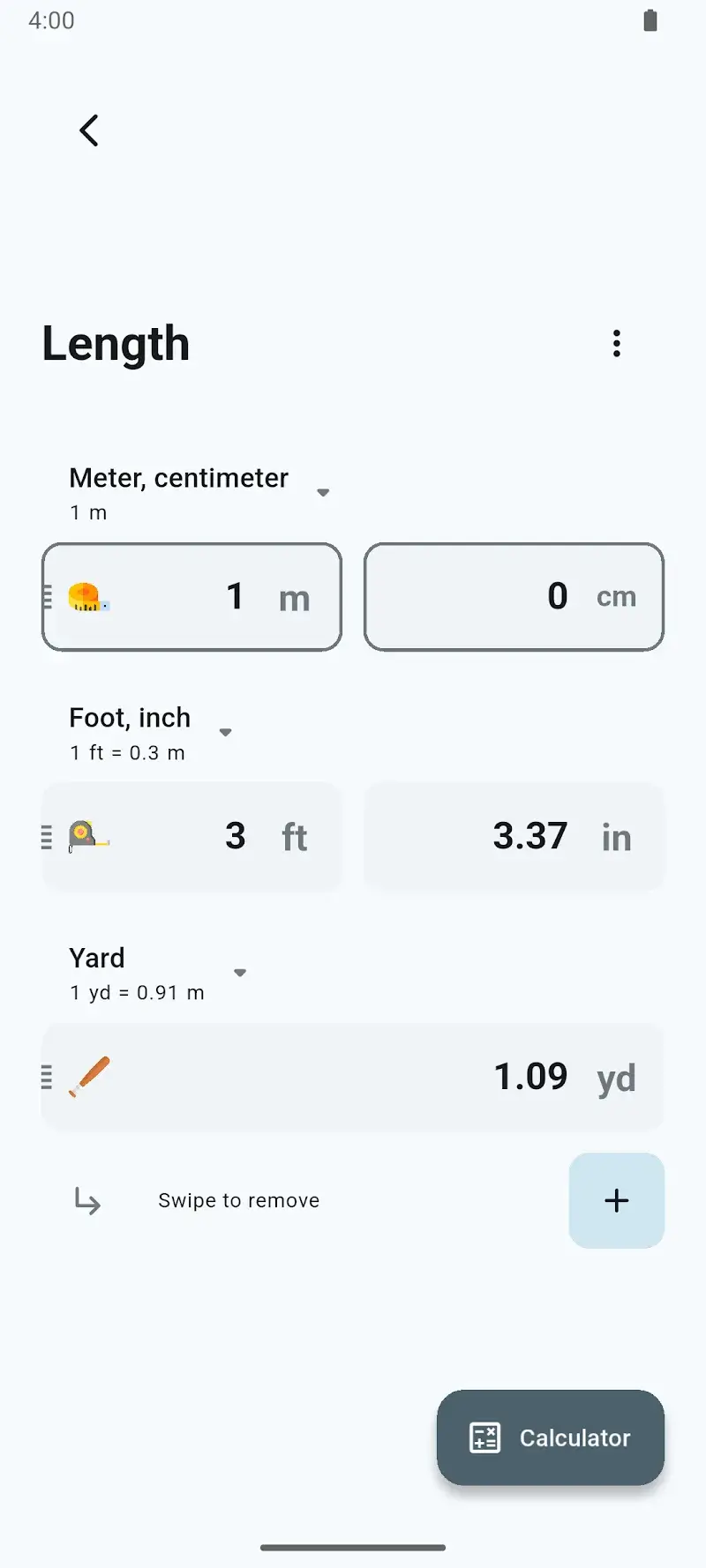
Task: Click the baseball bat icon beside yard value
Action: pyautogui.click(x=88, y=1076)
